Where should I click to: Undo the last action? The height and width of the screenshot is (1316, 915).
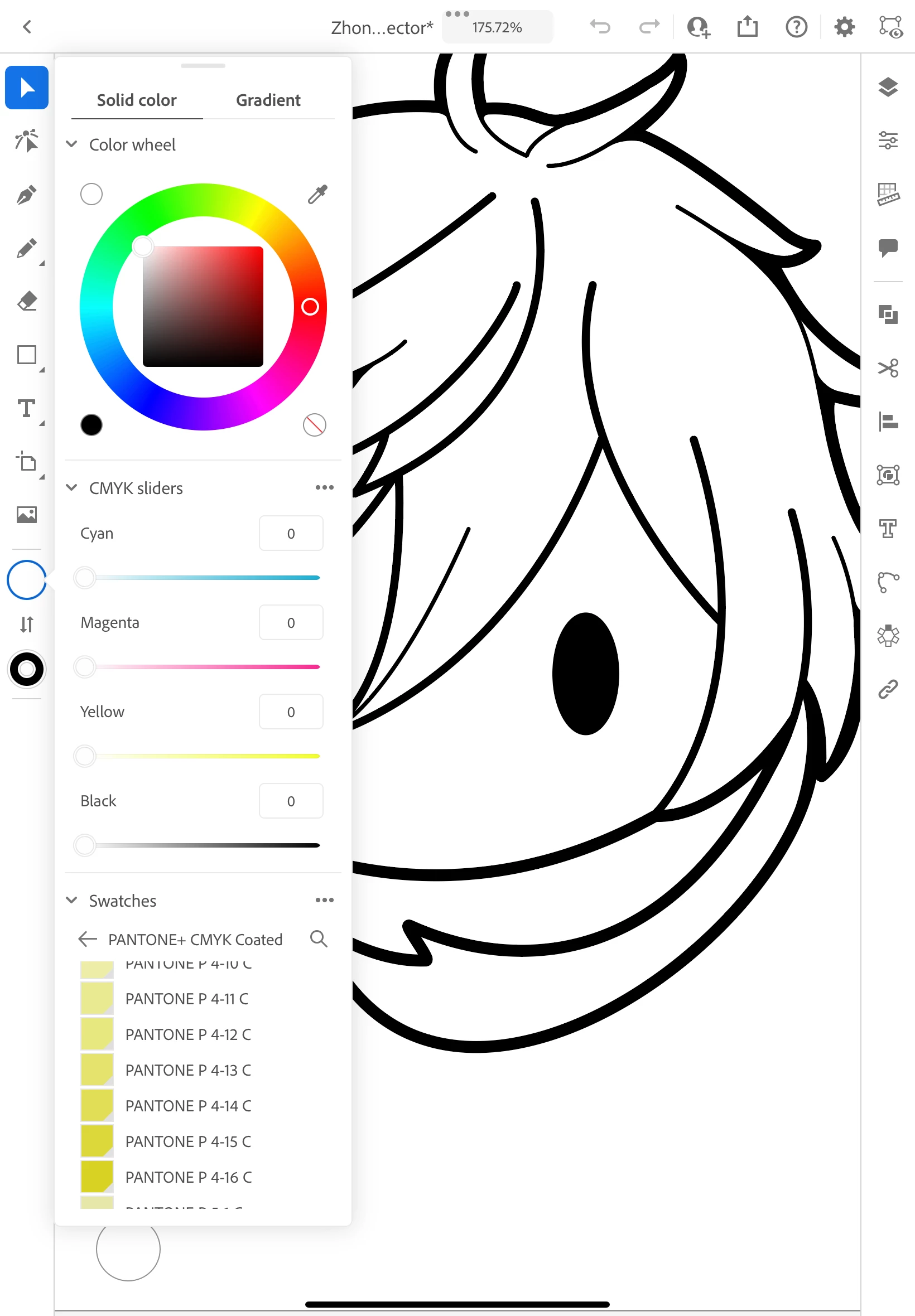coord(600,27)
